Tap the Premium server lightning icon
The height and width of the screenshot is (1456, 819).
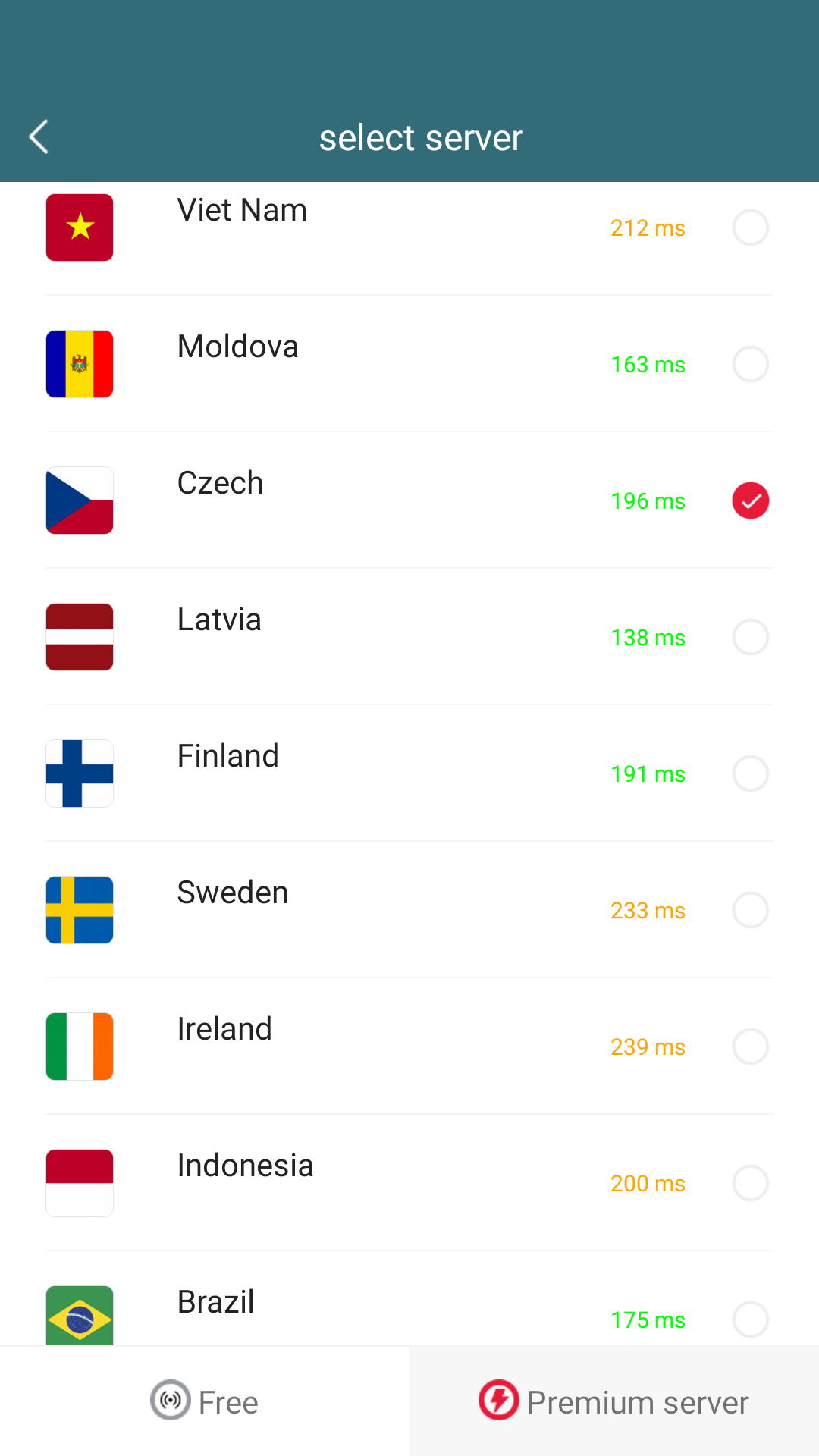[x=498, y=1401]
